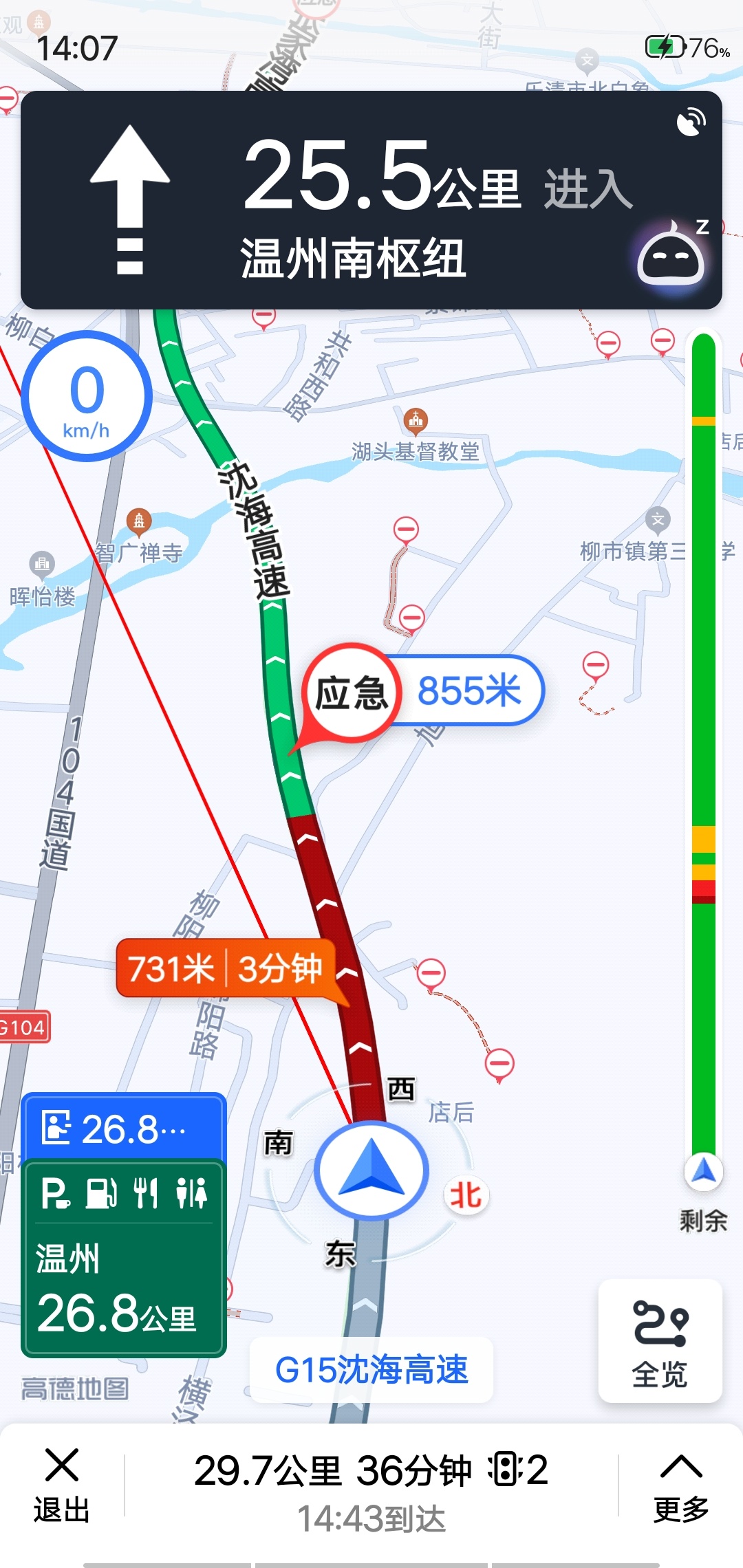Tap the sleeping voice assistant robot icon
The image size is (743, 1568).
(671, 257)
